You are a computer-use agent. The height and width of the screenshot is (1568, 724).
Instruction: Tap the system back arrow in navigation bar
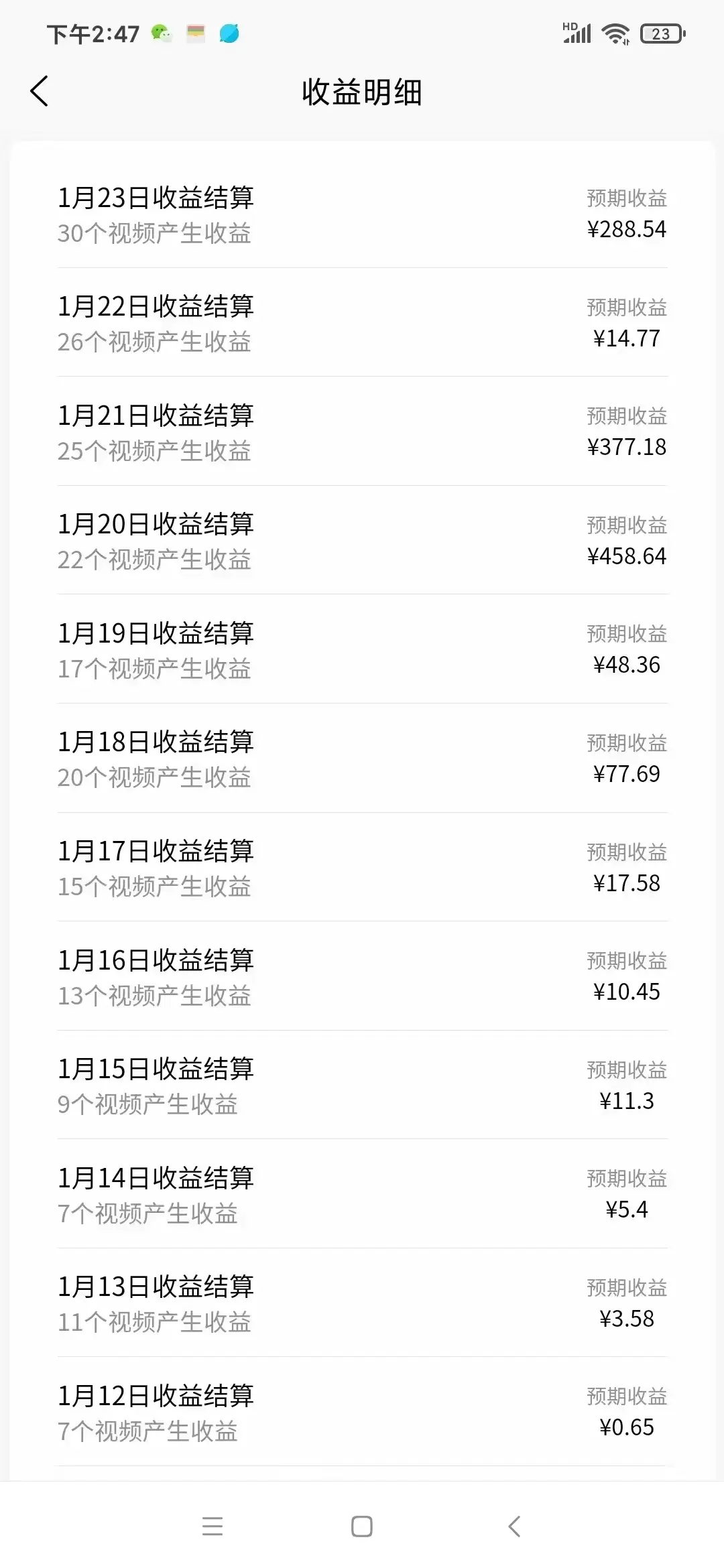tap(513, 1526)
